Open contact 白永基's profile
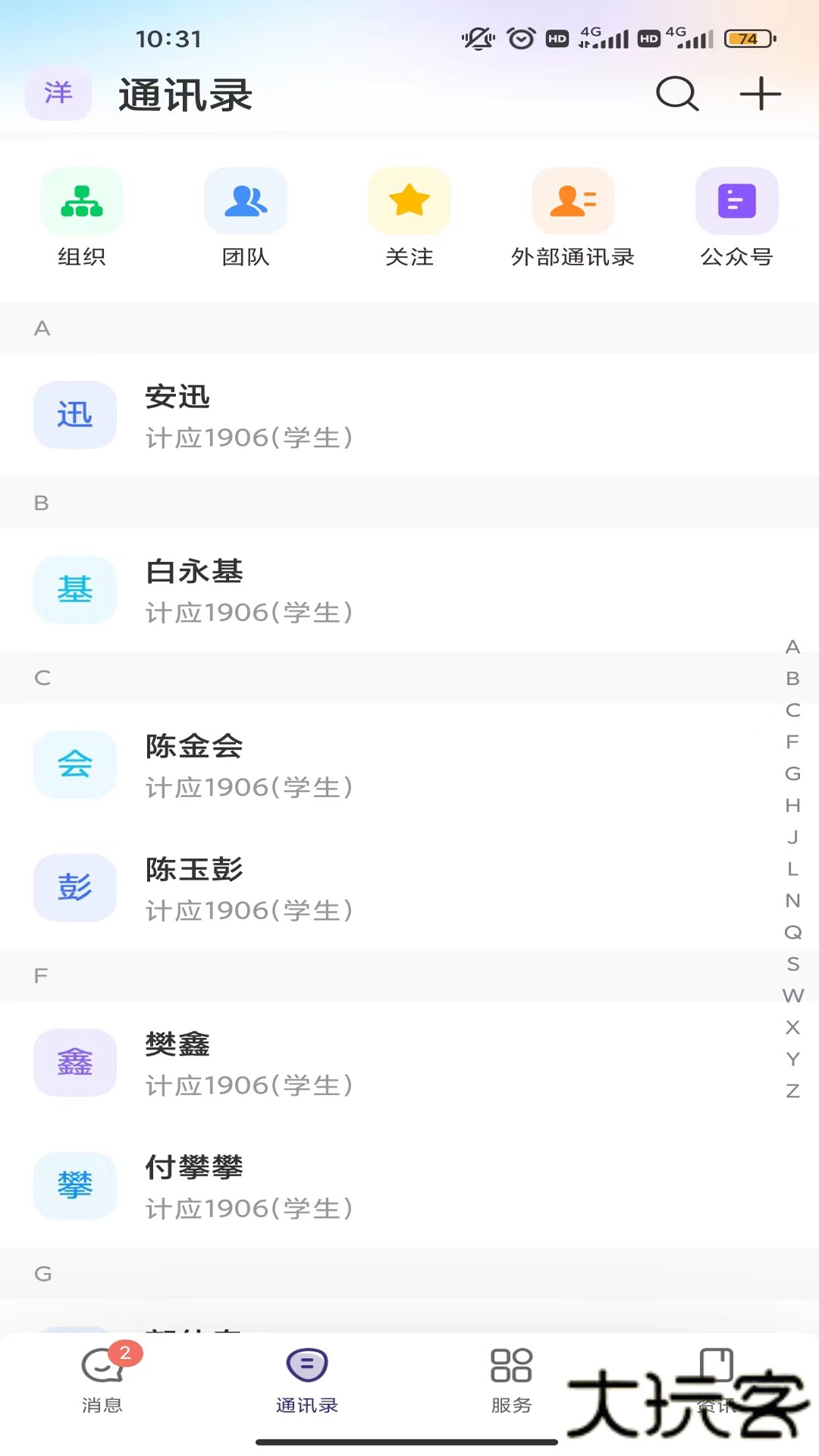Image resolution: width=819 pixels, height=1456 pixels. point(303,590)
